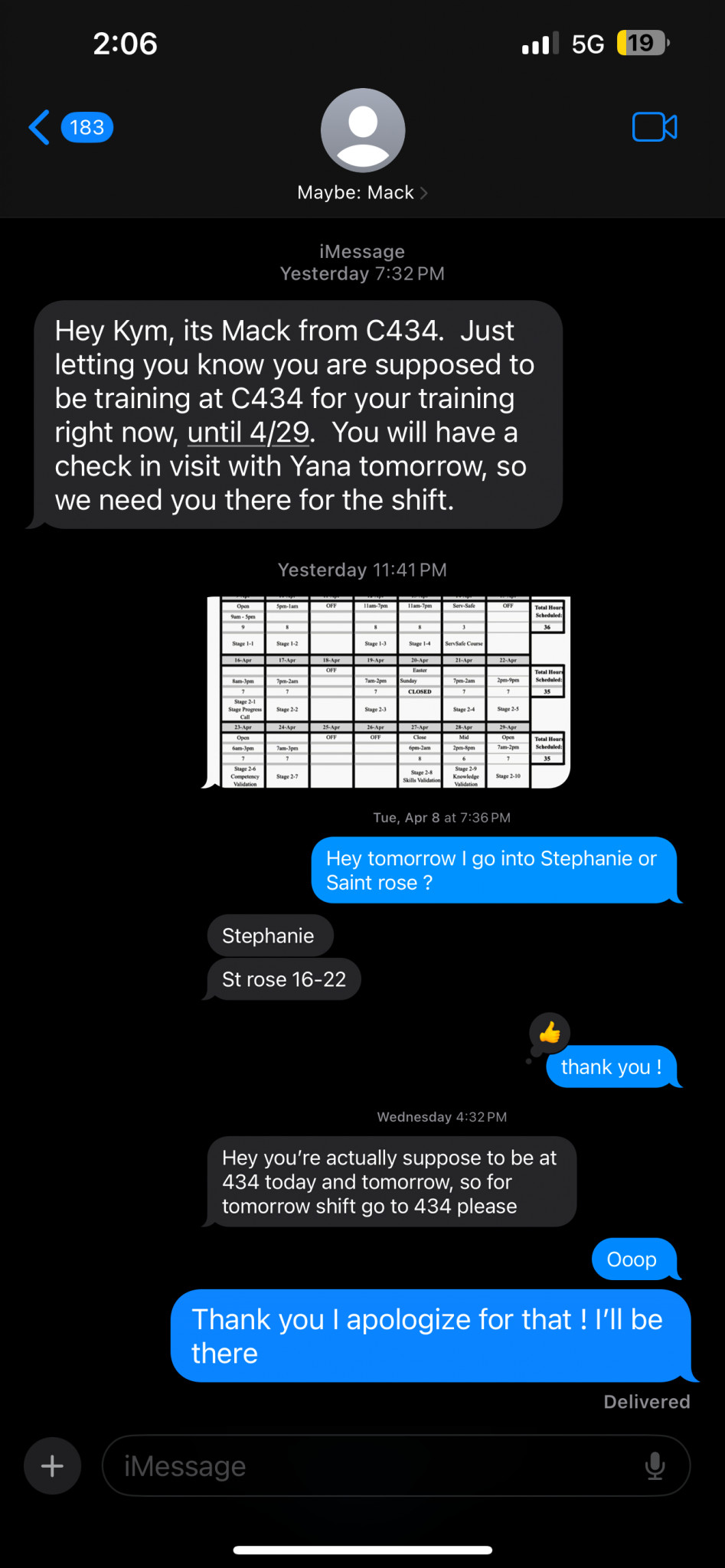Go back to the messages list

70,127
